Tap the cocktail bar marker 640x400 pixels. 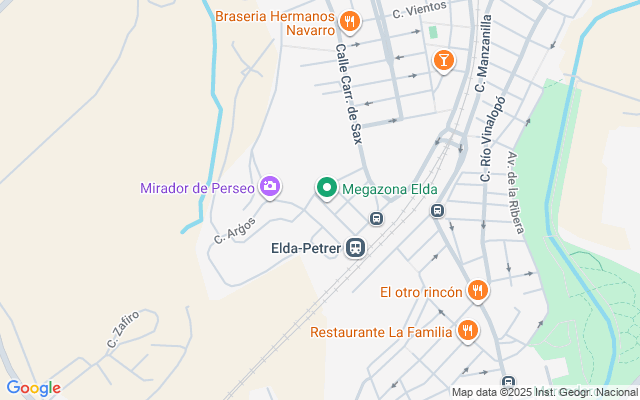(444, 61)
